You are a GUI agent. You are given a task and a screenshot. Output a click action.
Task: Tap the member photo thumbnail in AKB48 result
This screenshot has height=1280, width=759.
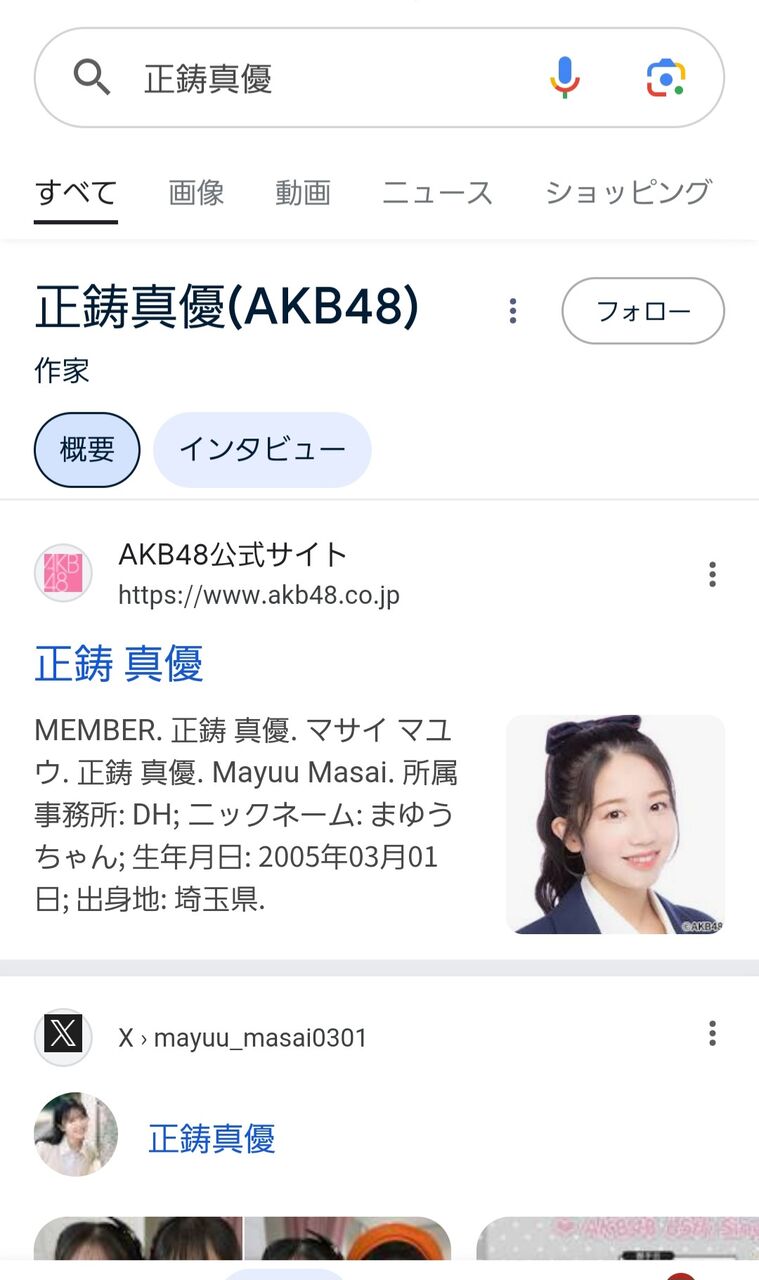click(x=615, y=825)
